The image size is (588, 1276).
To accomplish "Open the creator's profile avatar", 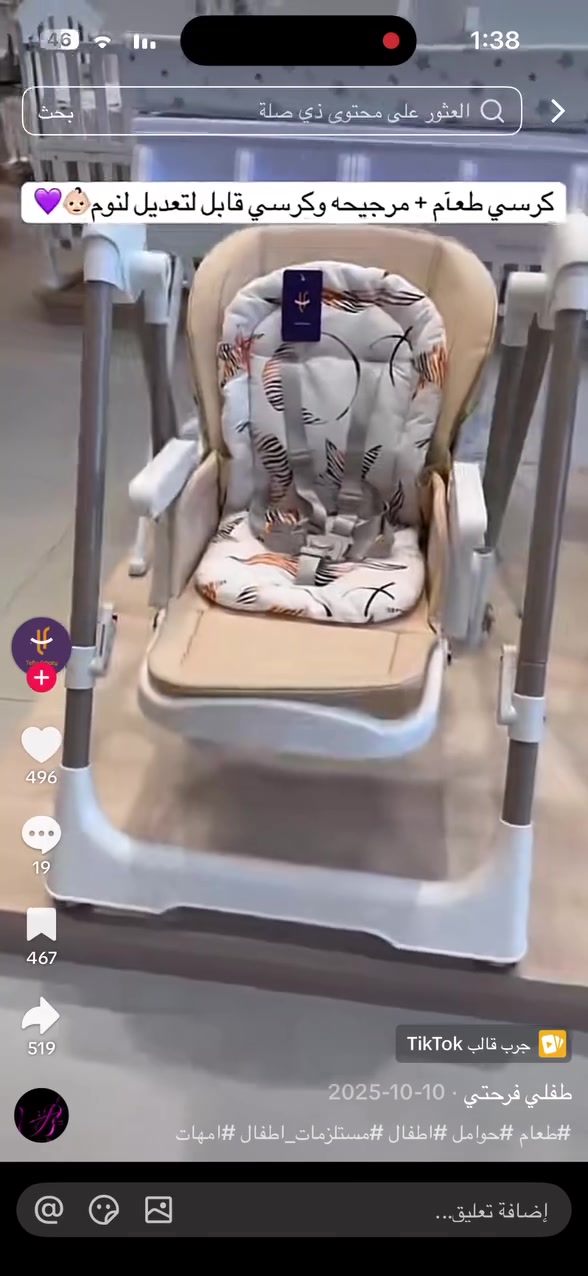I will pyautogui.click(x=41, y=646).
